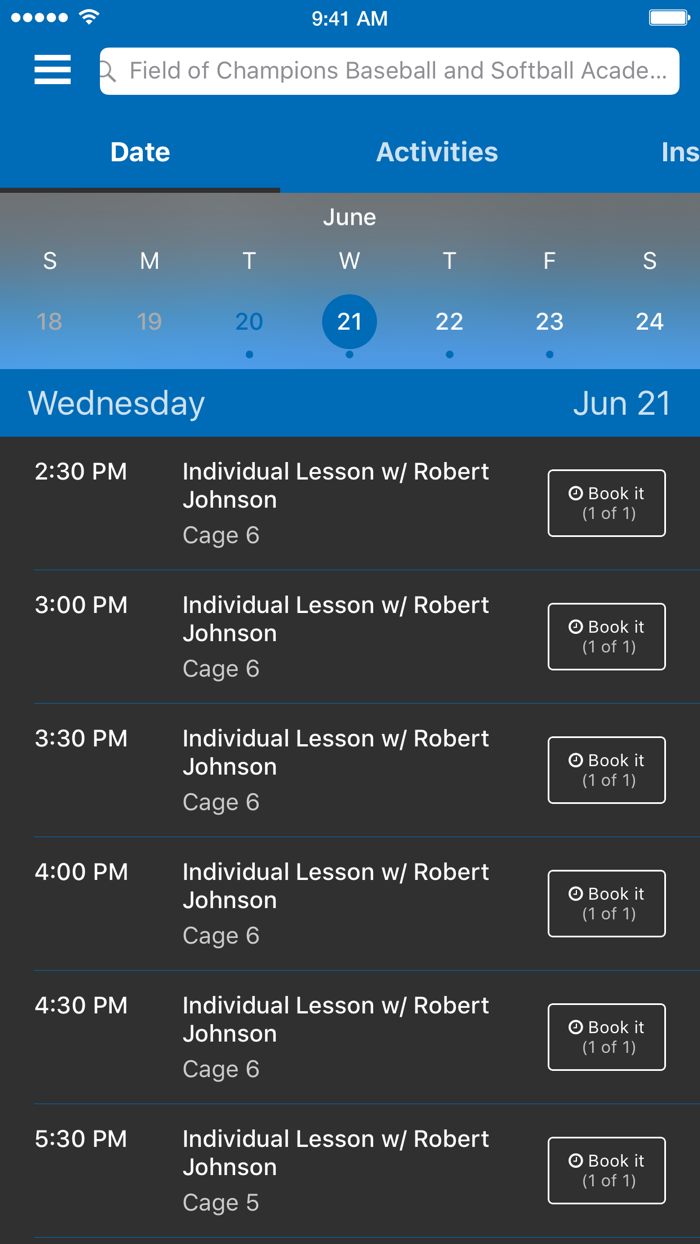Select Wednesday June 21 on calendar
Viewport: 700px width, 1244px height.
349,322
